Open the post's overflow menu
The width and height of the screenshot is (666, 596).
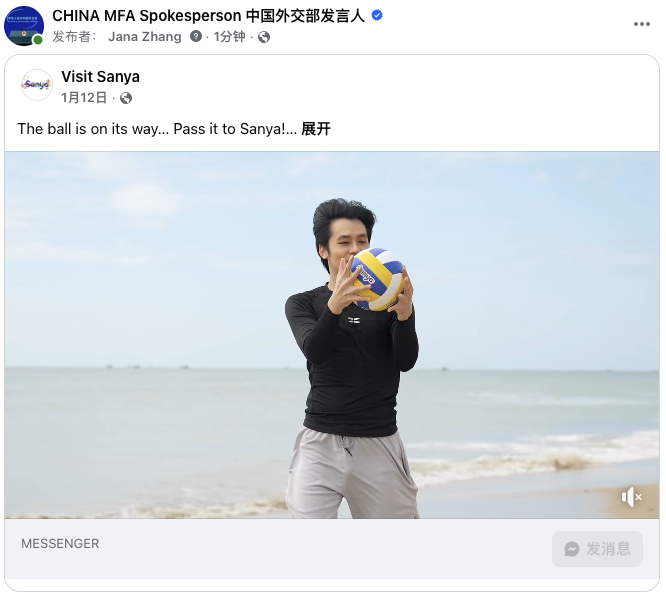641,23
